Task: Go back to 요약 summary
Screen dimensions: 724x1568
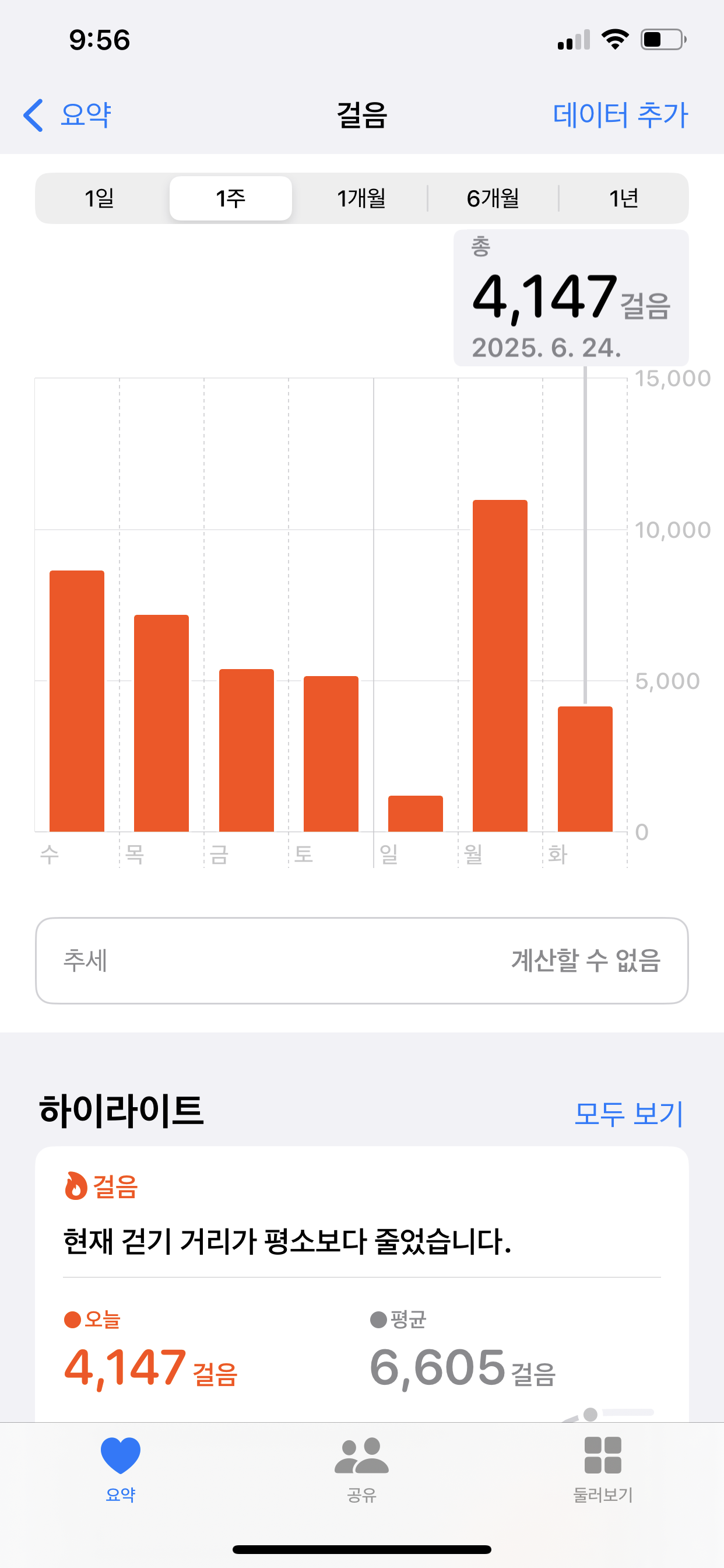Action: tap(67, 115)
